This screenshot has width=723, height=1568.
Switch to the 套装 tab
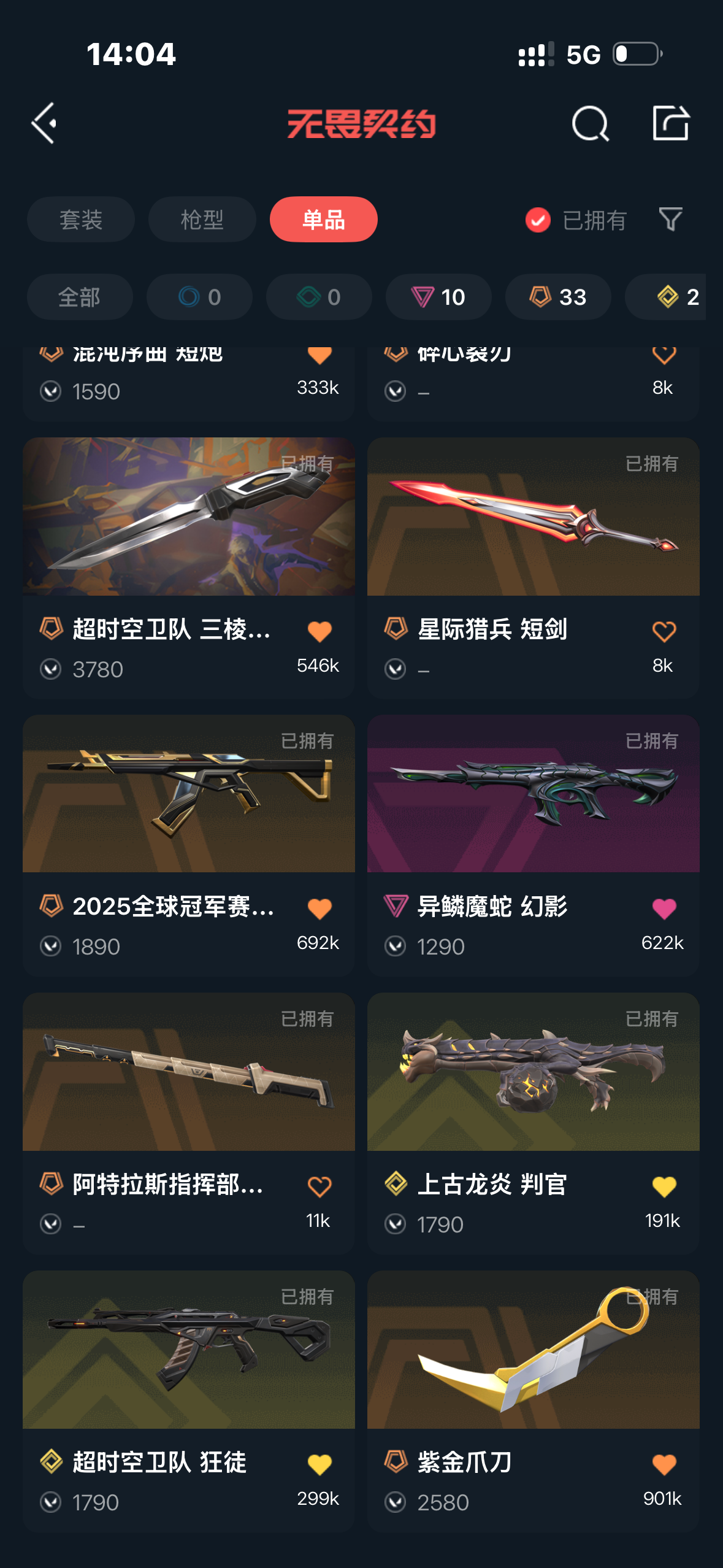point(80,220)
